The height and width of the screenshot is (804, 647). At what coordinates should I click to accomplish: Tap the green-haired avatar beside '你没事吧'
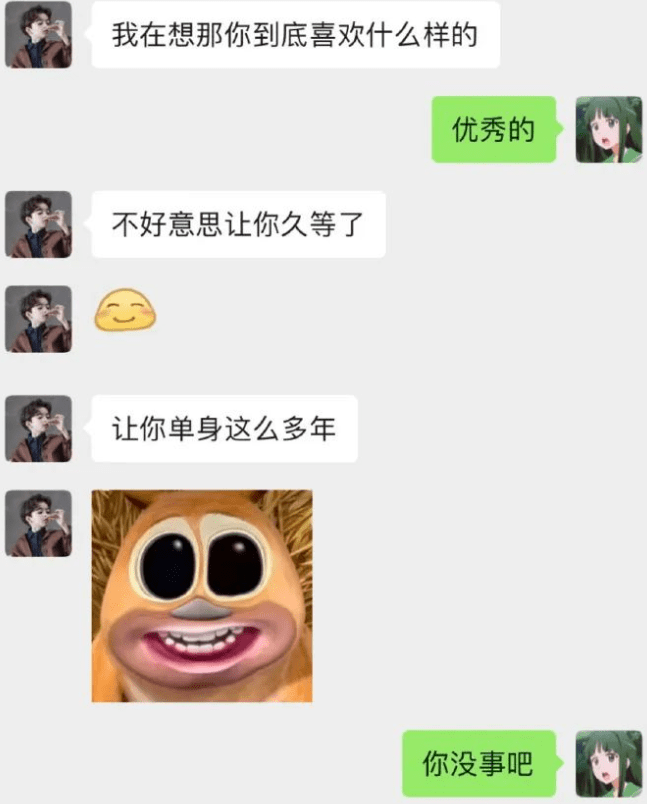608,764
